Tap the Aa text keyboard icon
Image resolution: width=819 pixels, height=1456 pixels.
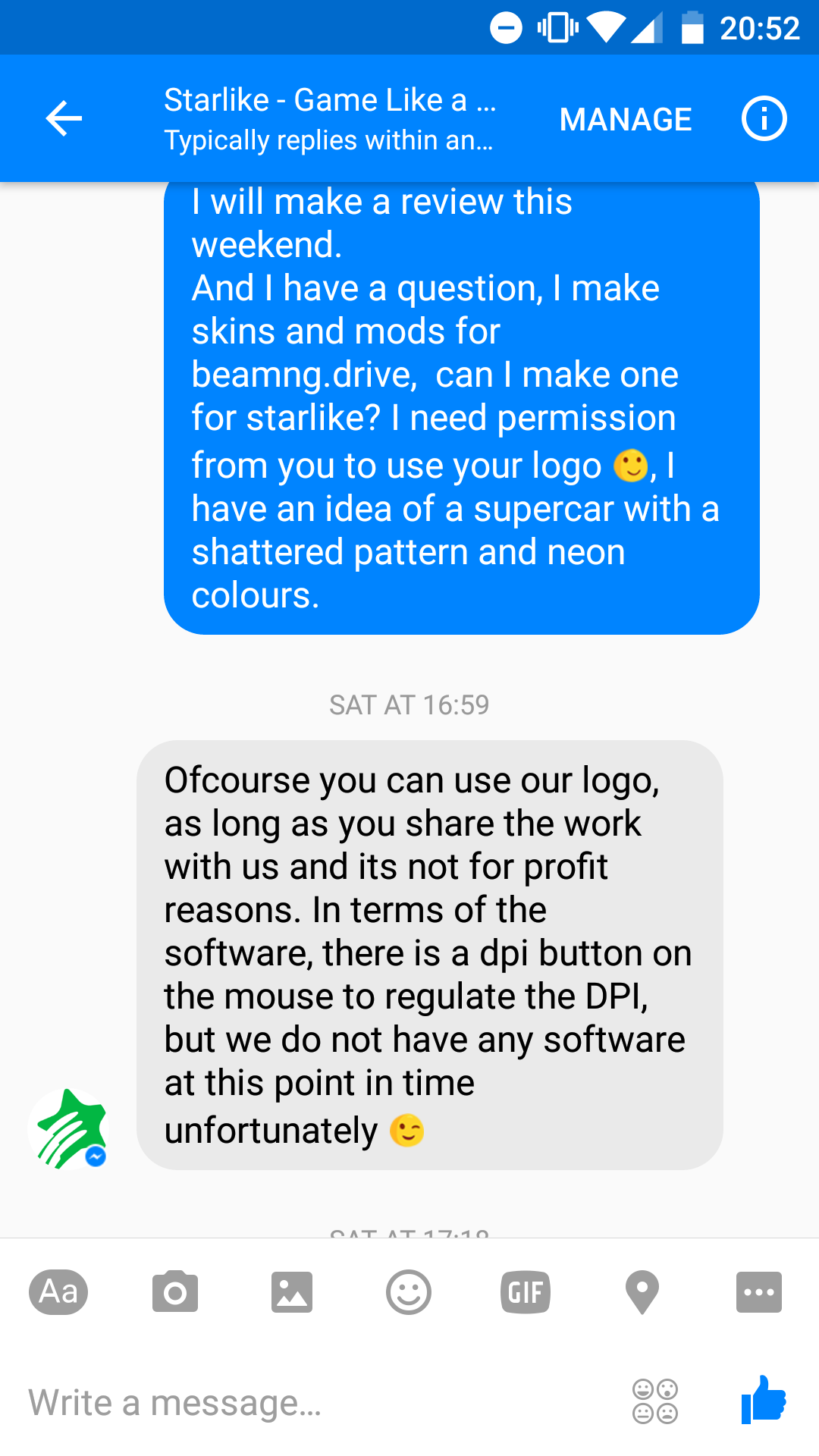coord(58,1291)
